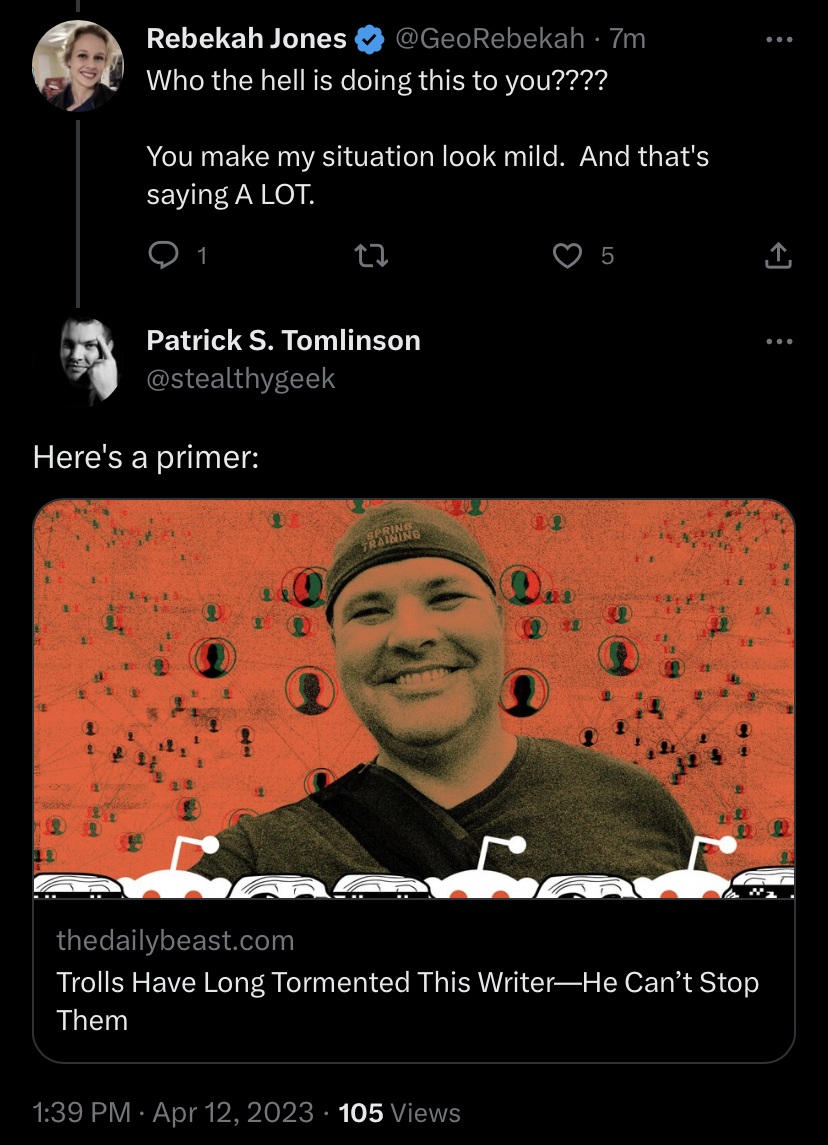Screen dimensions: 828x1145
Task: Open Patrick S. Tomlinson's profile avatar
Action: pos(78,362)
